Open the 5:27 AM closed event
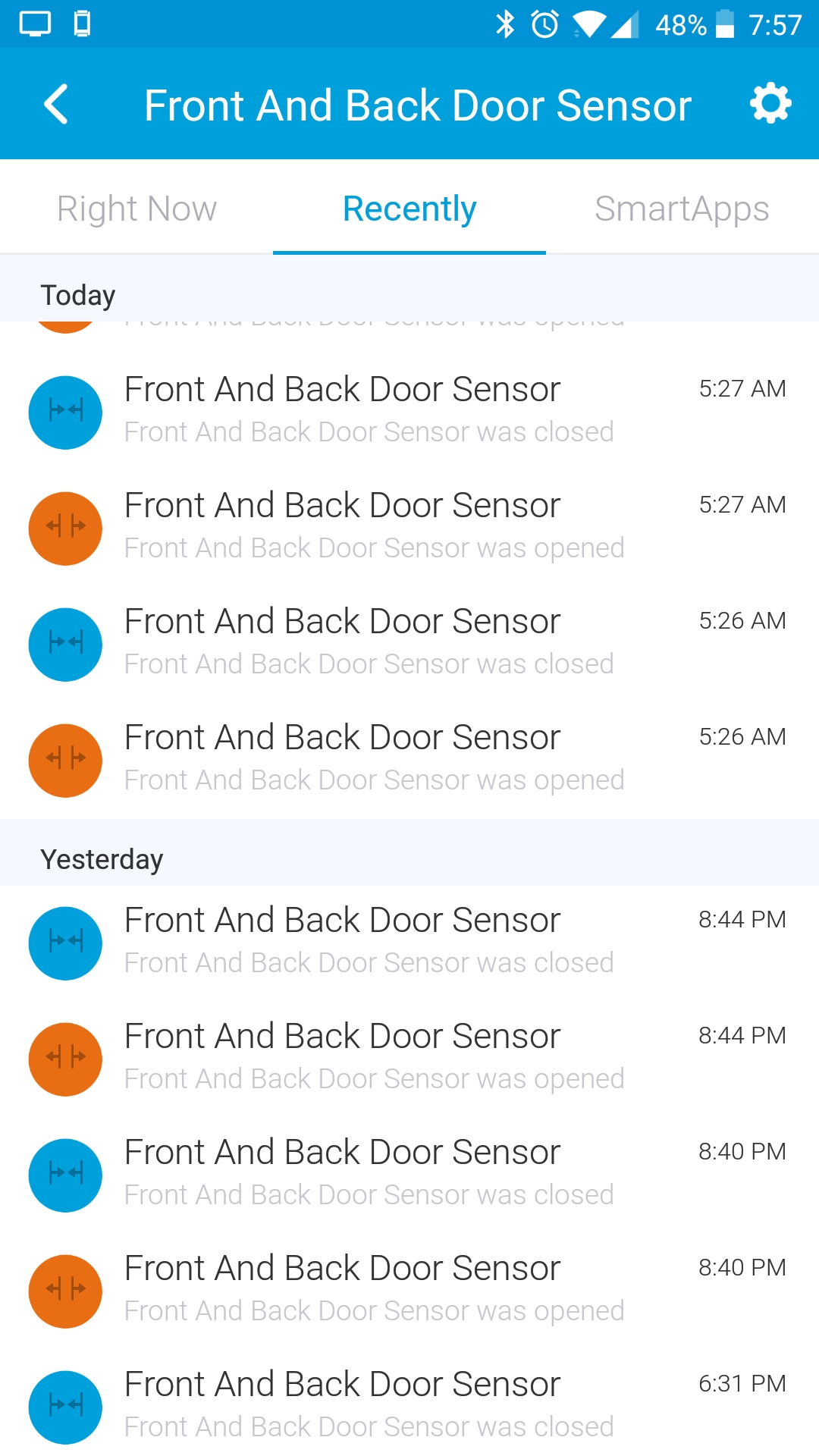The image size is (819, 1456). (409, 412)
